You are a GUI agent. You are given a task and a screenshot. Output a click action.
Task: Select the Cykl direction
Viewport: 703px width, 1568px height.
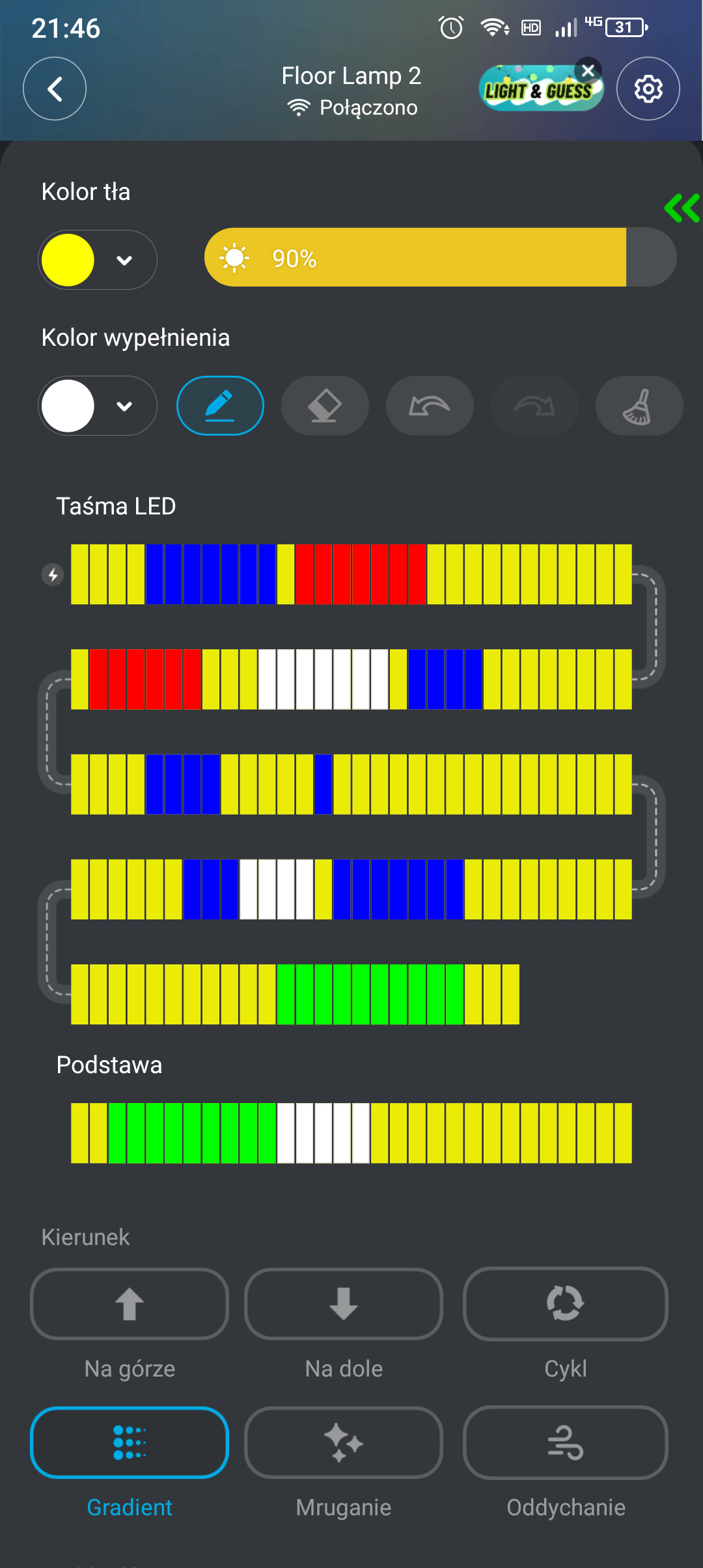pos(566,1304)
